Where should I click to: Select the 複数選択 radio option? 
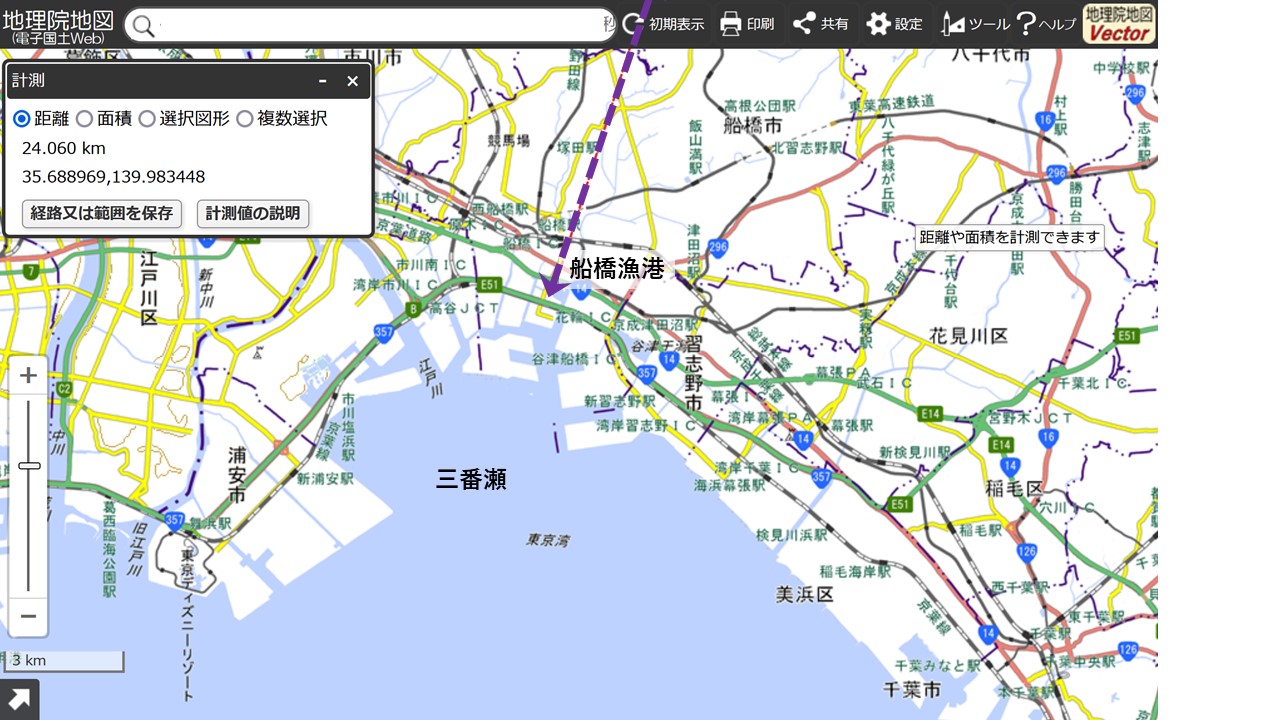(x=245, y=119)
